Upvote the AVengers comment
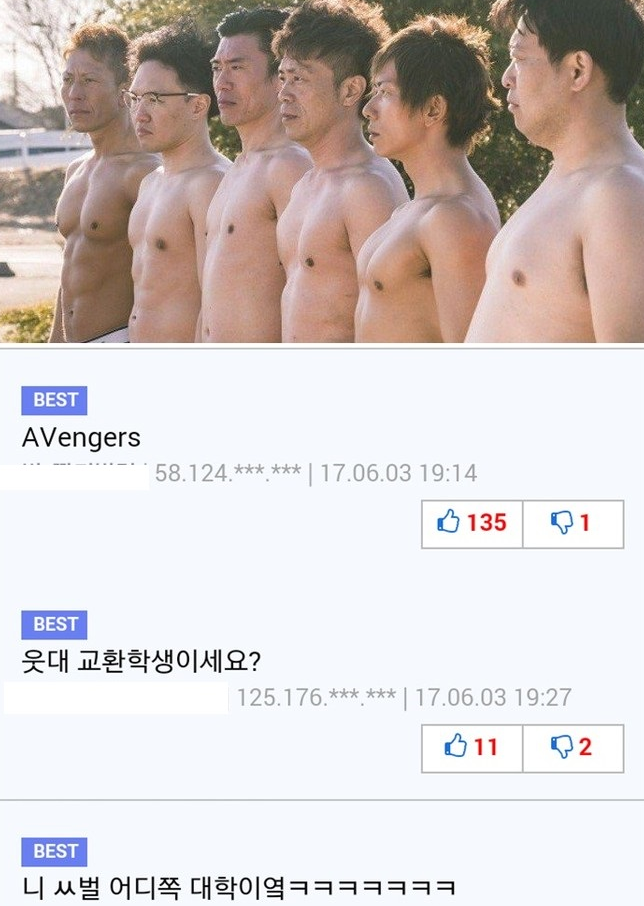This screenshot has width=644, height=906. click(x=472, y=523)
